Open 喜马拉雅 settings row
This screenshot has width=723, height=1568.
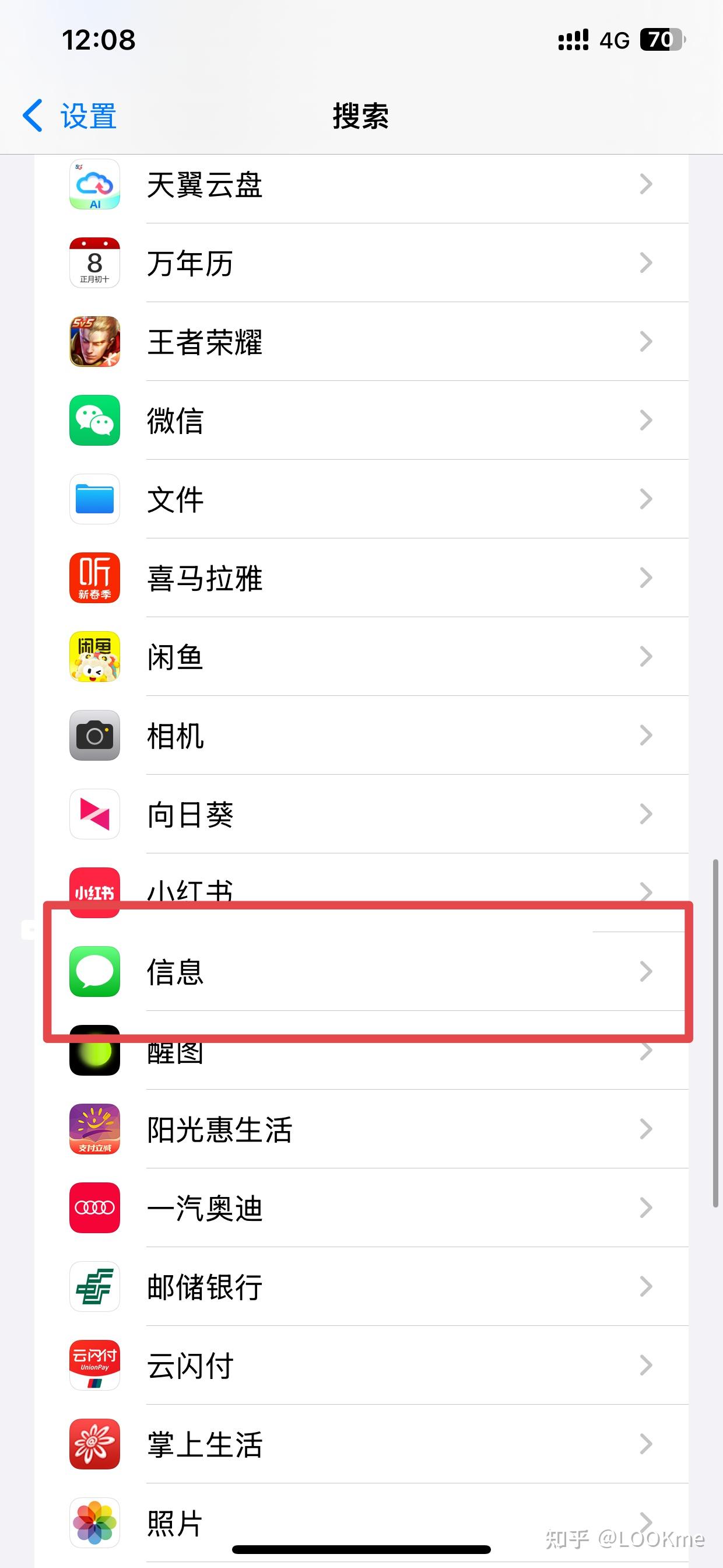point(361,577)
